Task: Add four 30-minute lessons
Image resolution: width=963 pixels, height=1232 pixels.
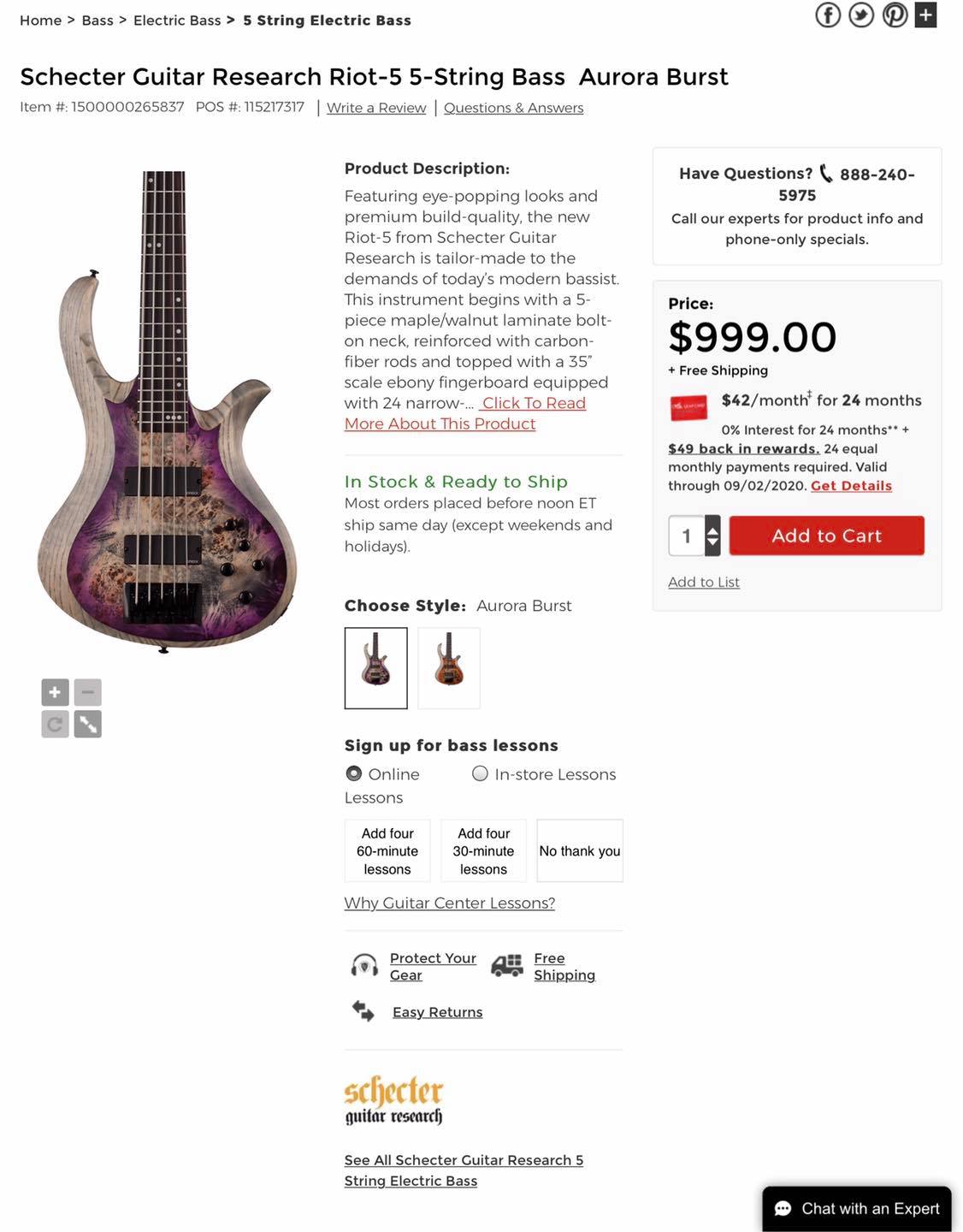Action: (483, 851)
